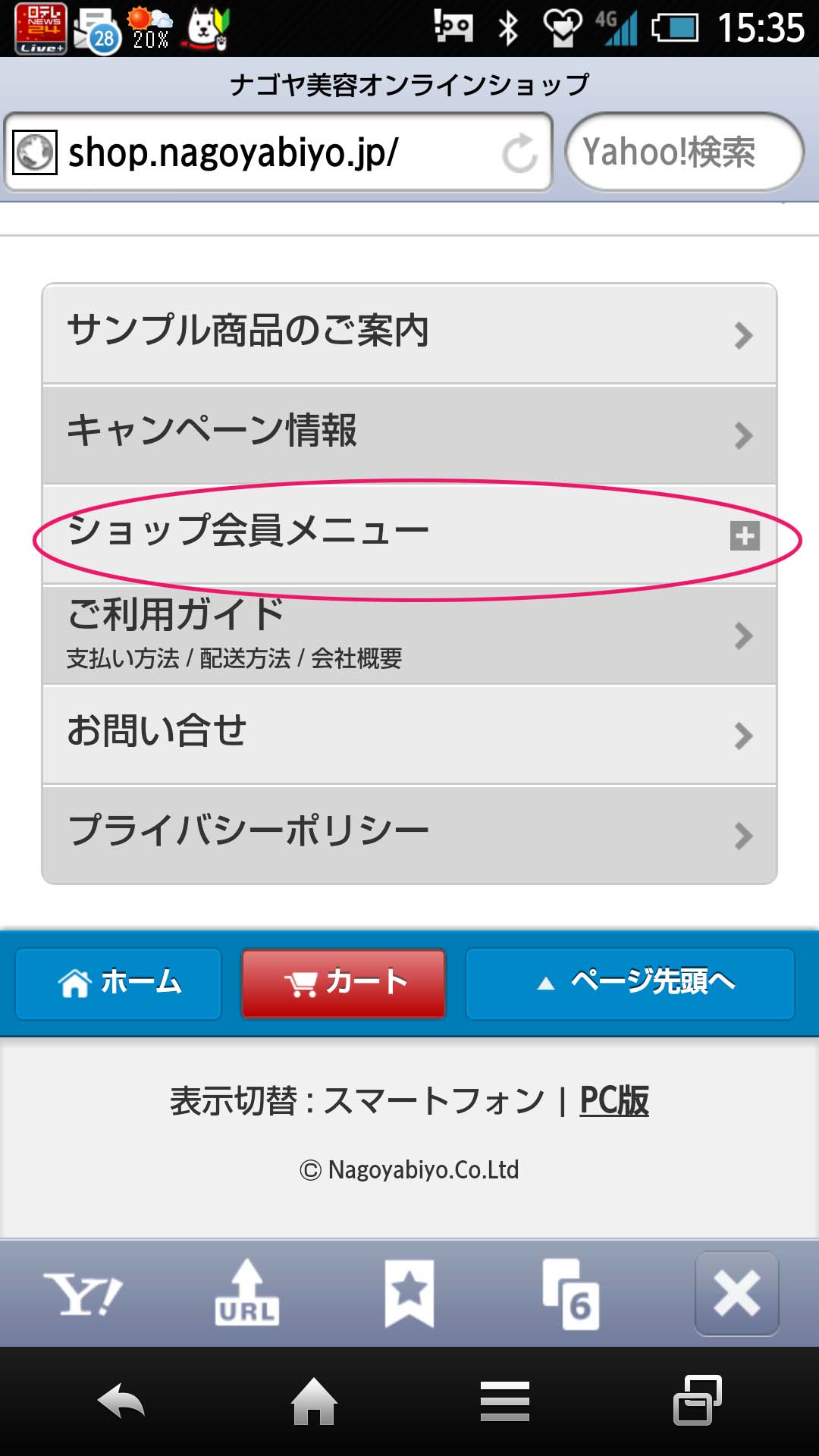This screenshot has width=819, height=1456.
Task: Reload the page with refresh icon
Action: pos(519,153)
